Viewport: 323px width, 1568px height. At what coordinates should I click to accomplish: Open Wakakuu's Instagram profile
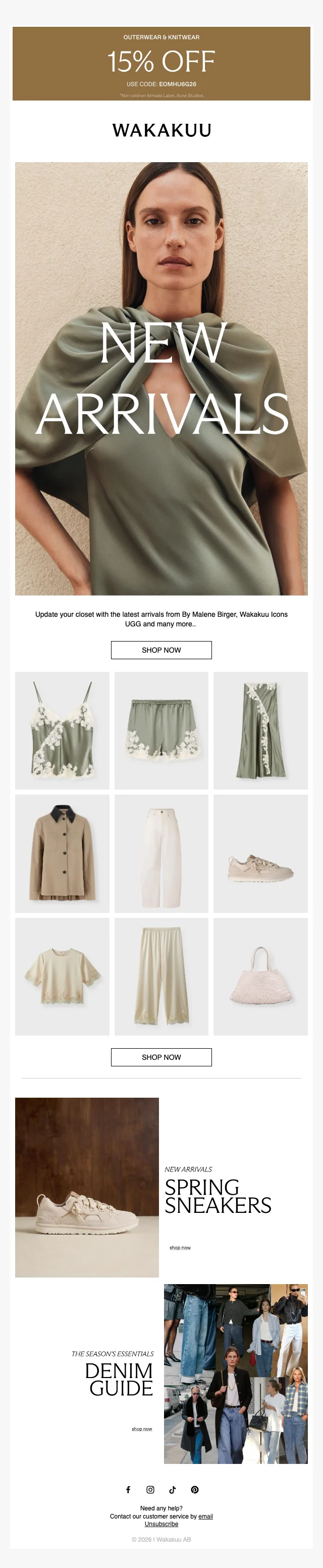[150, 1490]
